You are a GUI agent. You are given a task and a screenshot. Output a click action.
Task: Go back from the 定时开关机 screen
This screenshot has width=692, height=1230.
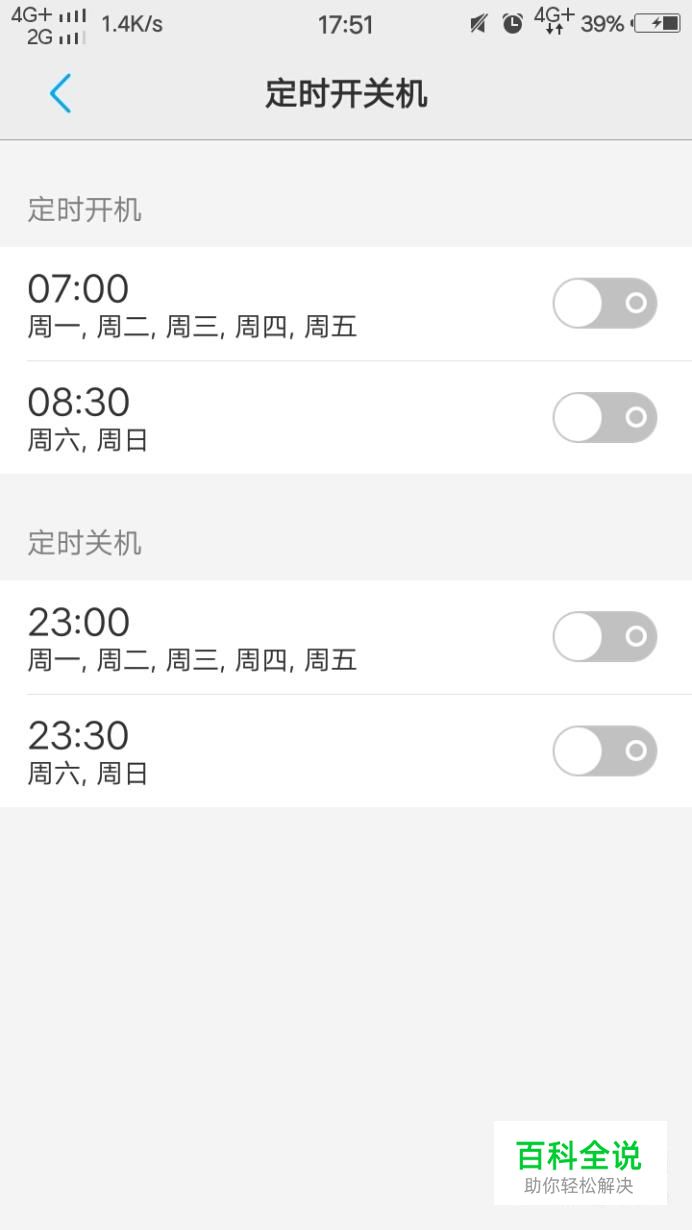[60, 94]
